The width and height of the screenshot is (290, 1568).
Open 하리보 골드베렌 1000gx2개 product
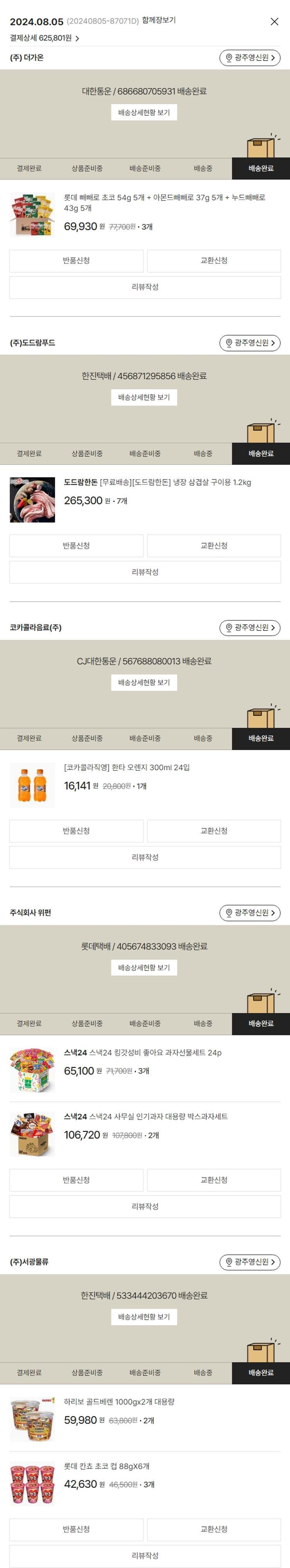(119, 1401)
